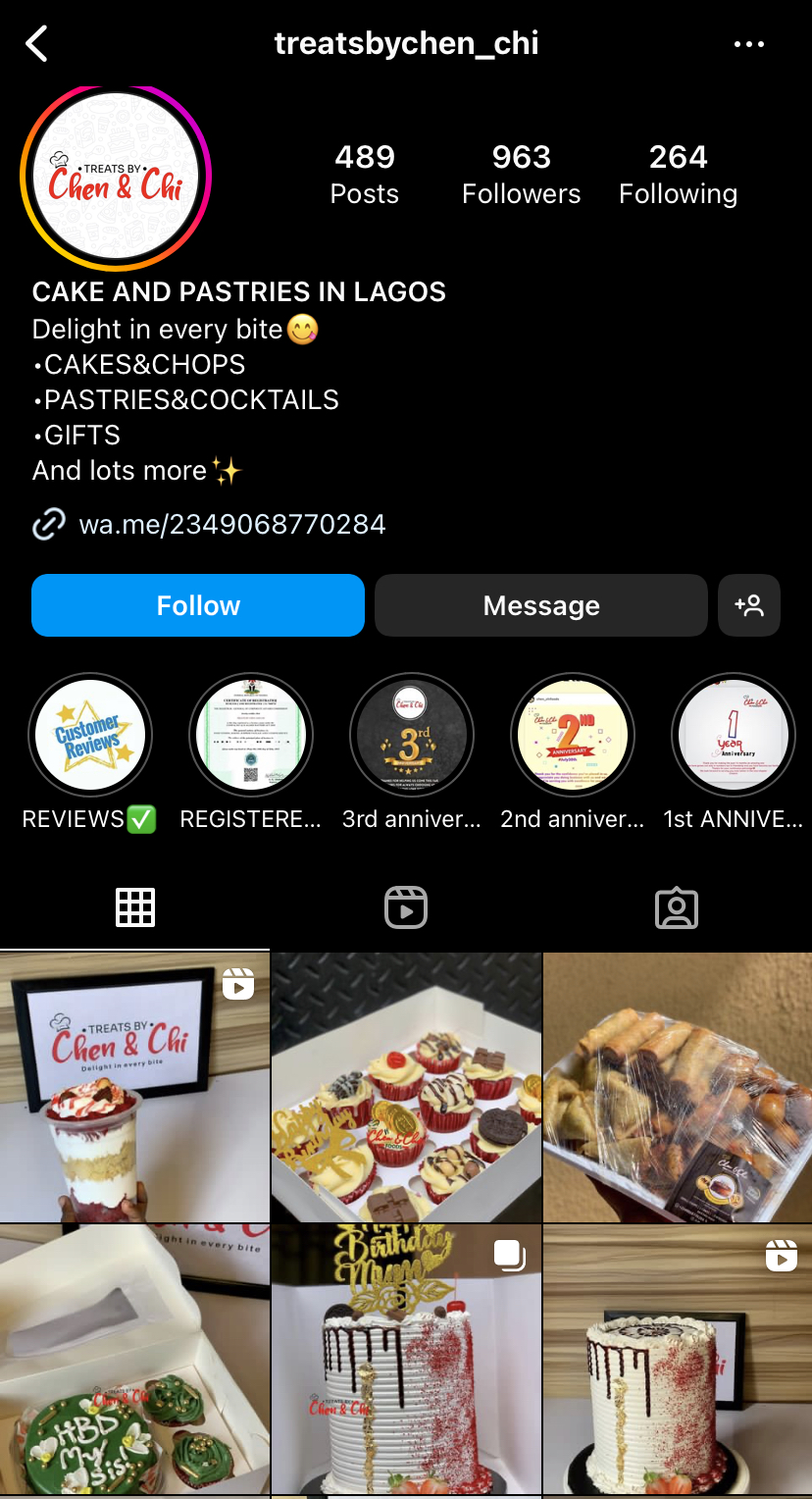This screenshot has height=1499, width=812.
Task: Open the wa.me WhatsApp link
Action: point(231,524)
